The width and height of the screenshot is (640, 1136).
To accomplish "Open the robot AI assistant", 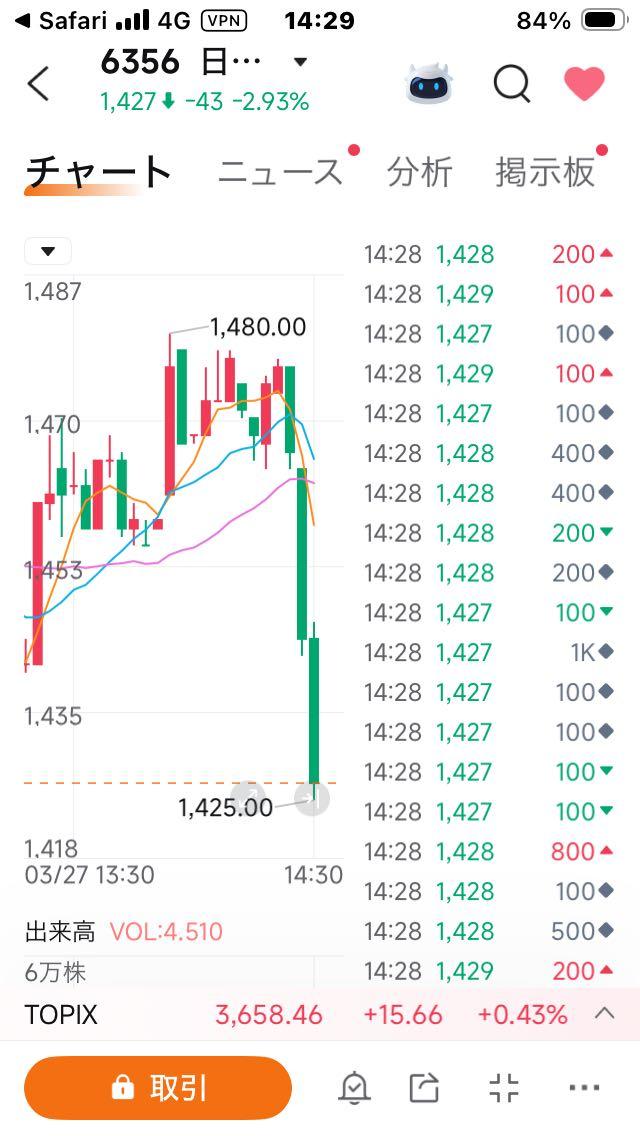I will 431,84.
